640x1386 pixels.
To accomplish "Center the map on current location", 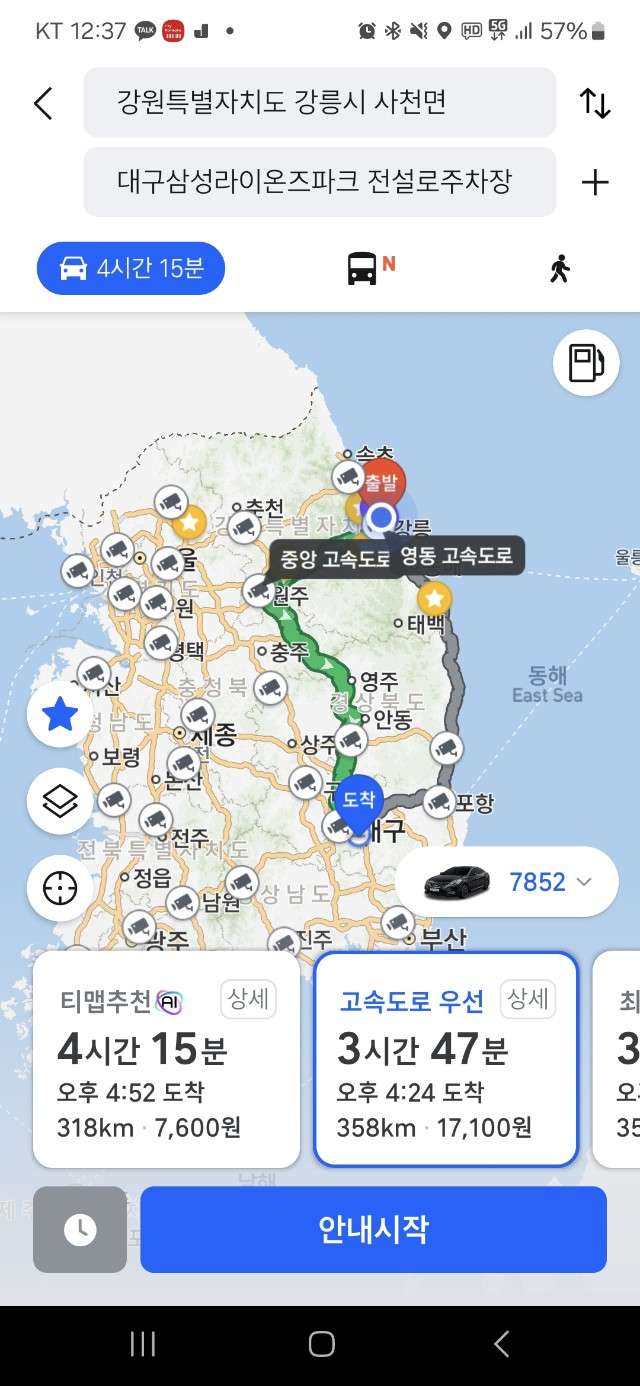I will (x=60, y=887).
